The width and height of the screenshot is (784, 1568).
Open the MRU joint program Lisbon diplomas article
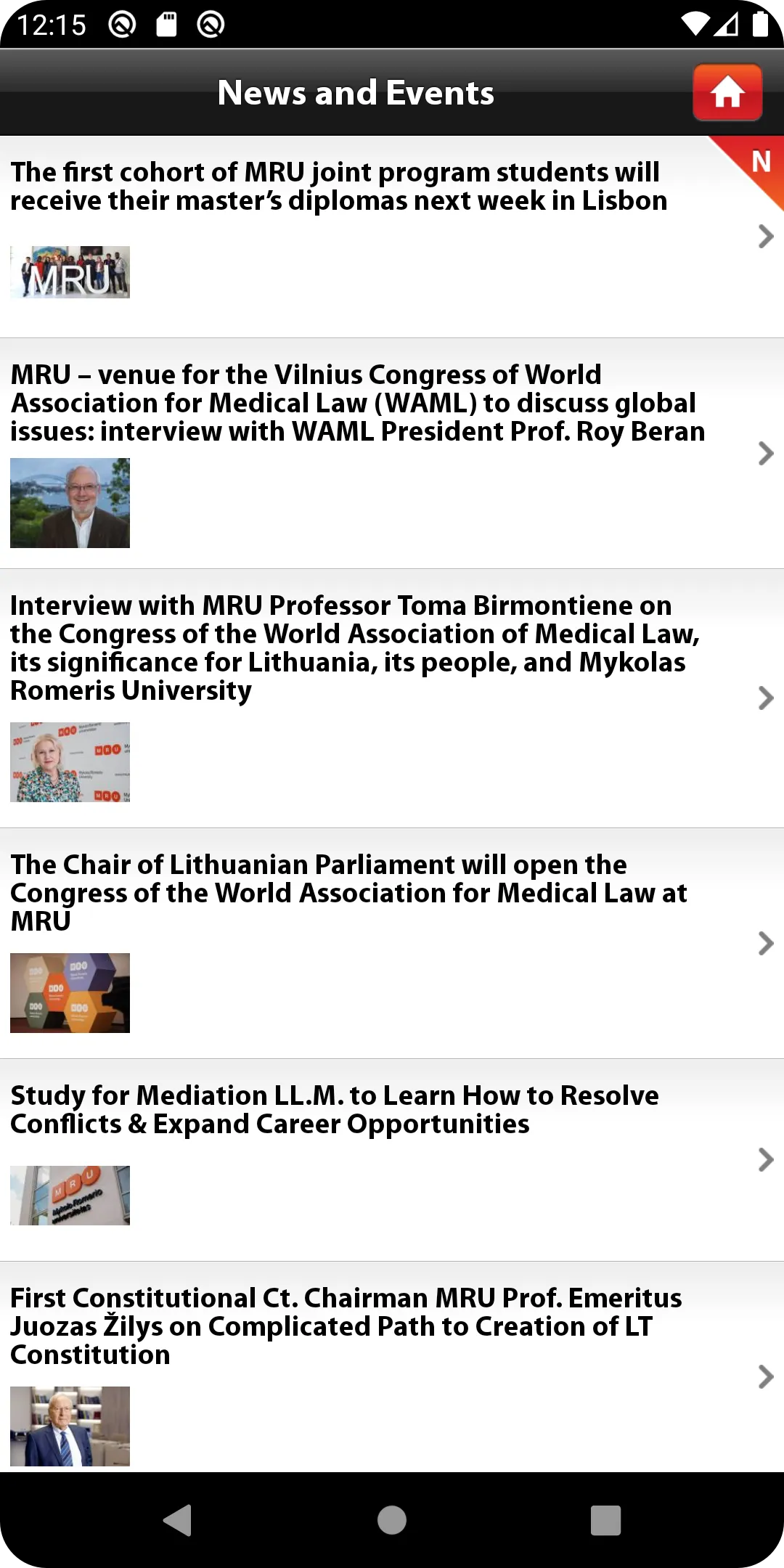[392, 237]
